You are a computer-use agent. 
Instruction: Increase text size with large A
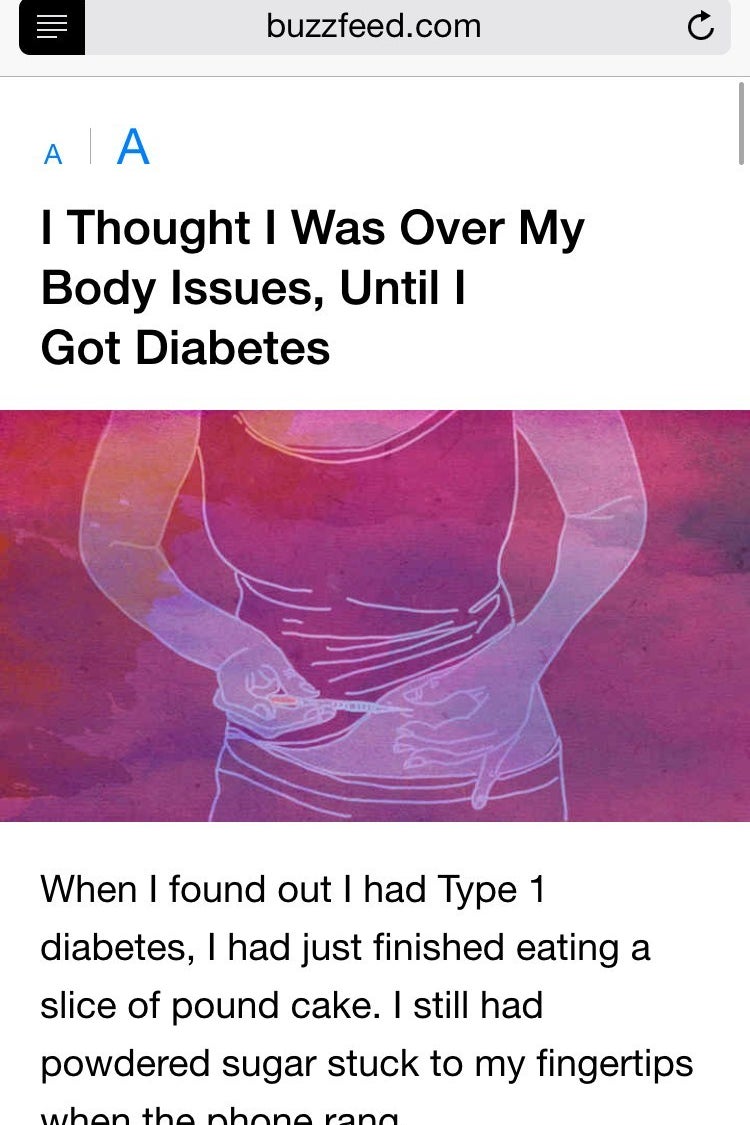coord(133,148)
